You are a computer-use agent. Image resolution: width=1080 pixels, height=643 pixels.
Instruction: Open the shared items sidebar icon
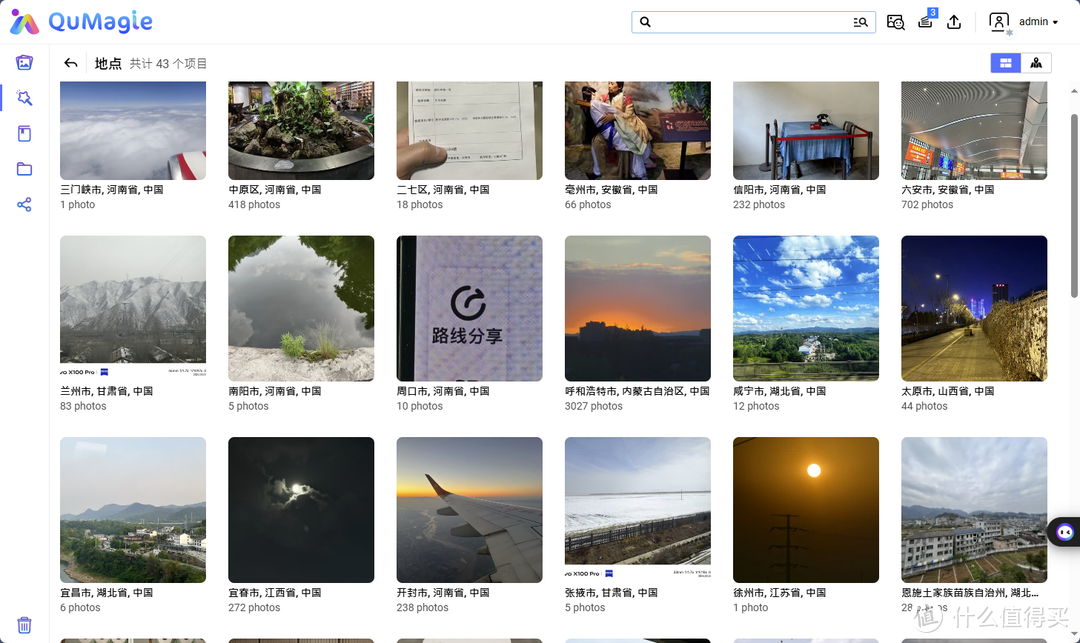click(x=24, y=205)
